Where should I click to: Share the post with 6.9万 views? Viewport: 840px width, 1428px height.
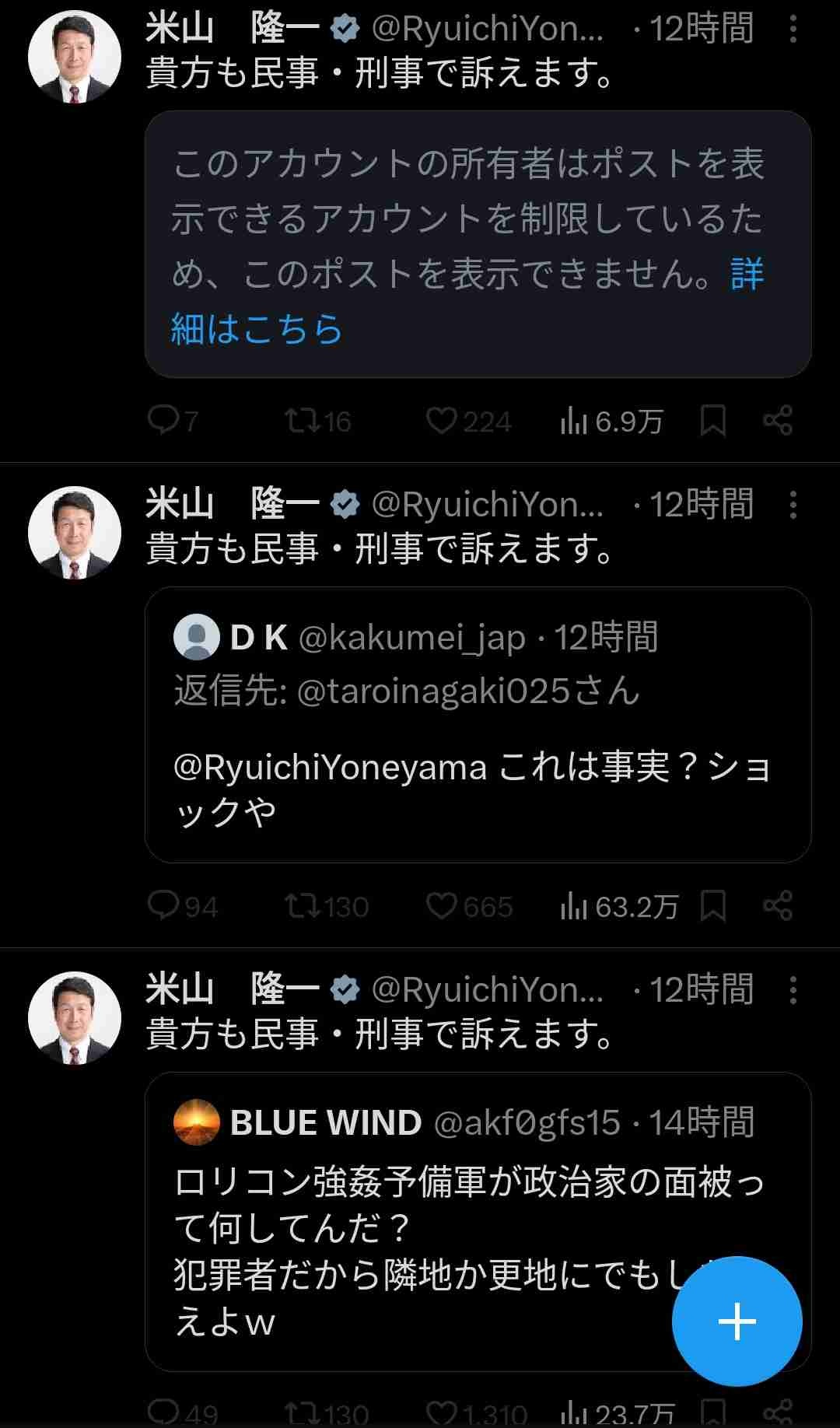[x=778, y=421]
